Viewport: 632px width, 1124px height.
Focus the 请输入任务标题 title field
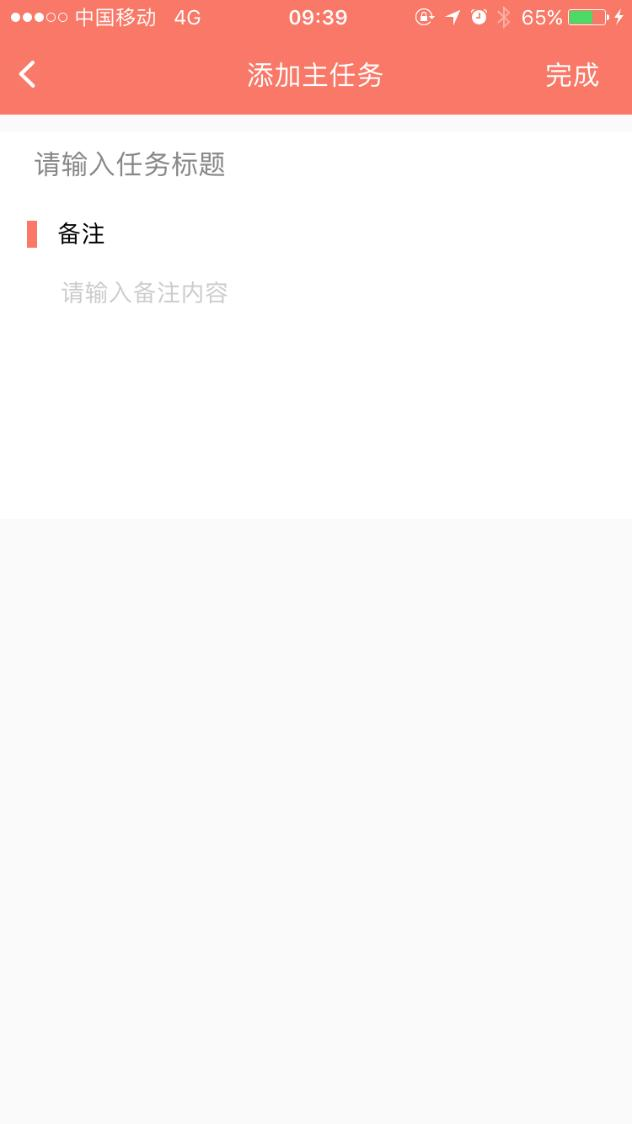[x=316, y=165]
